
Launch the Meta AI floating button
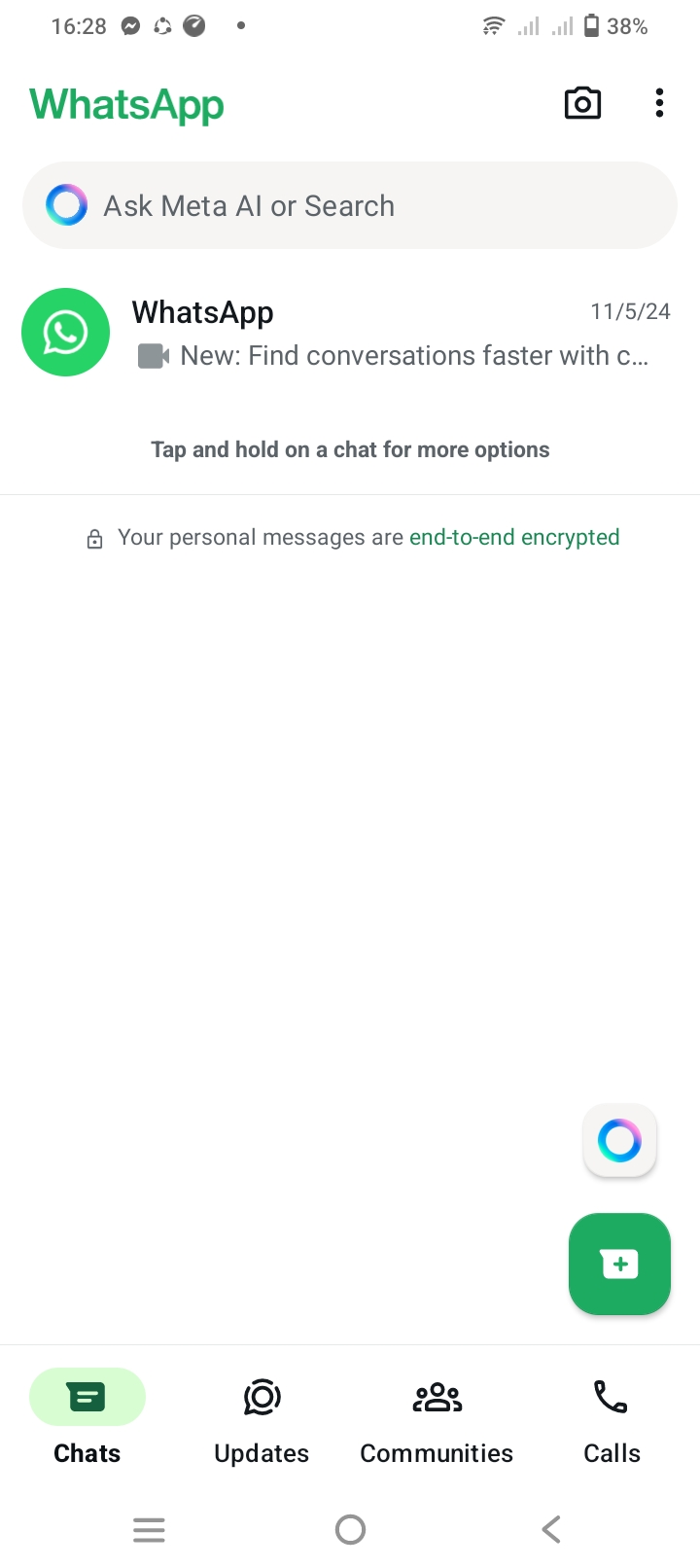620,1140
